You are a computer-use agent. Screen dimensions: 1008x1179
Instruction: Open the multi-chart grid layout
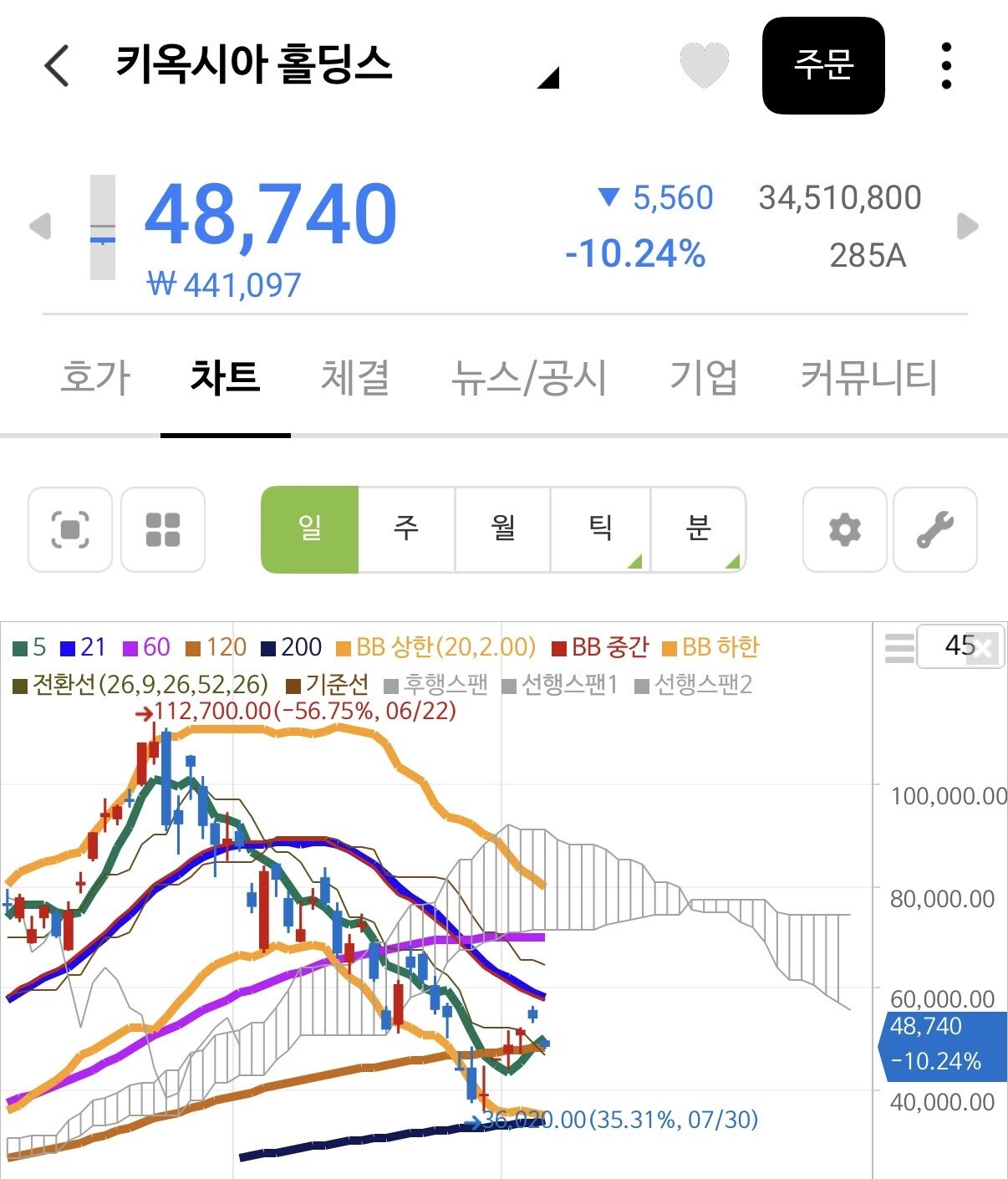[x=163, y=529]
